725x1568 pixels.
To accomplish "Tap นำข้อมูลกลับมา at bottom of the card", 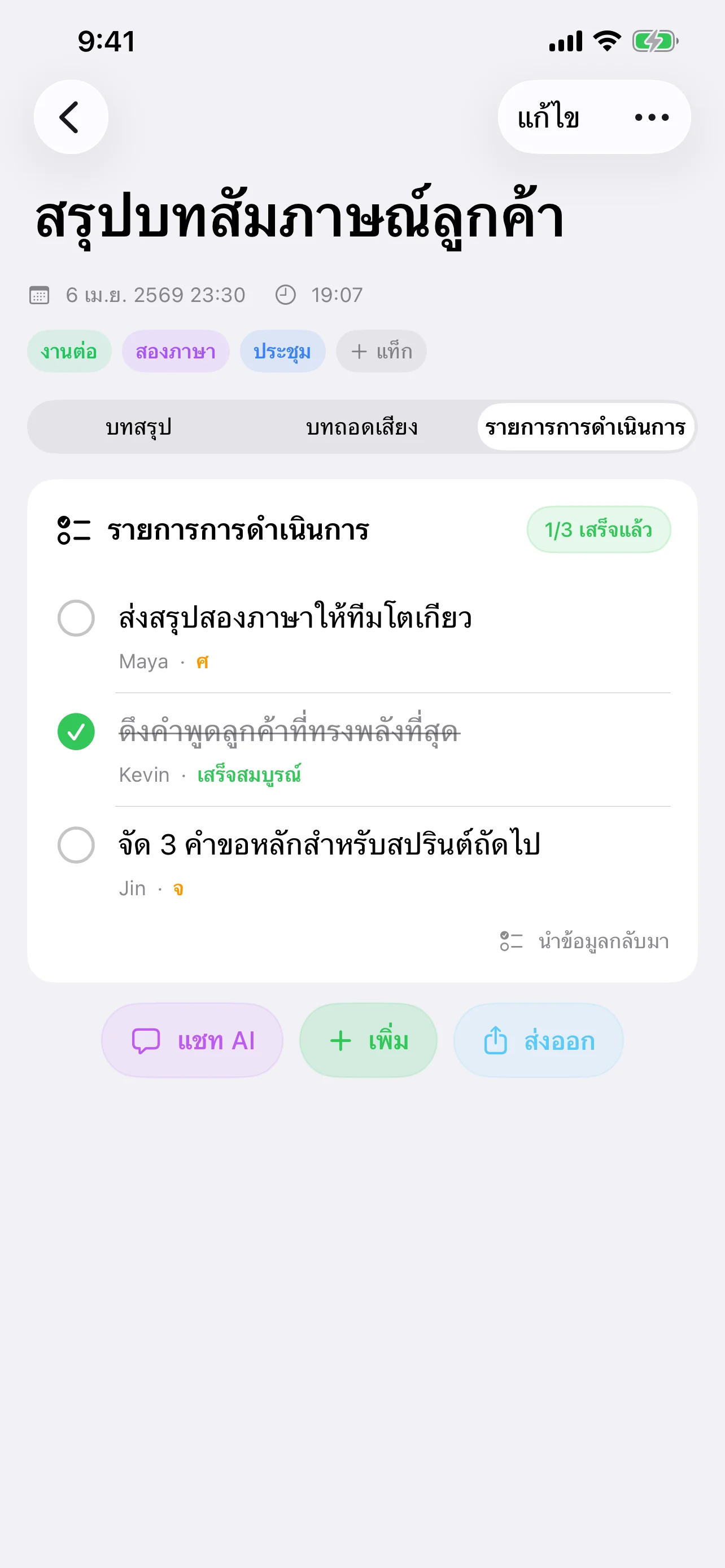I will [x=584, y=942].
